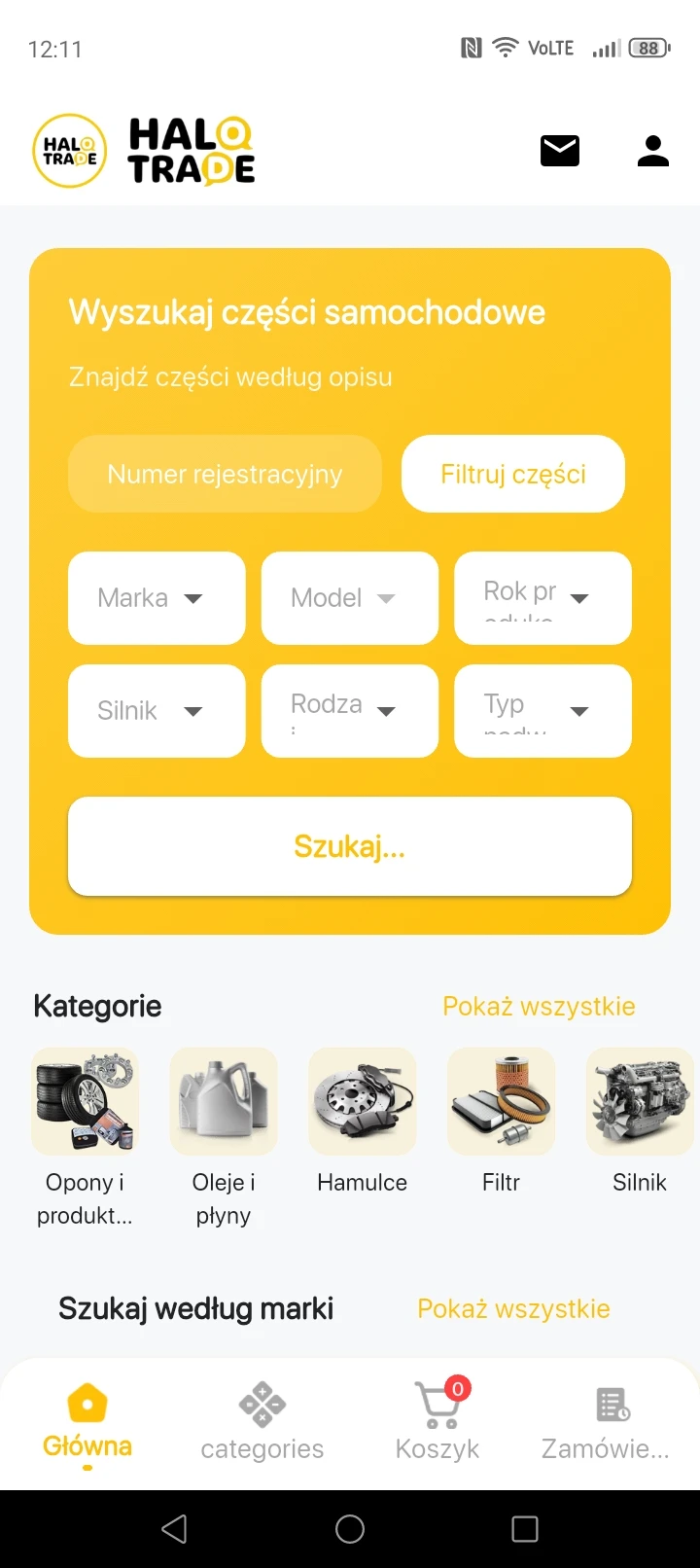The width and height of the screenshot is (700, 1568).
Task: Expand the Typ dropdown
Action: pyautogui.click(x=542, y=711)
